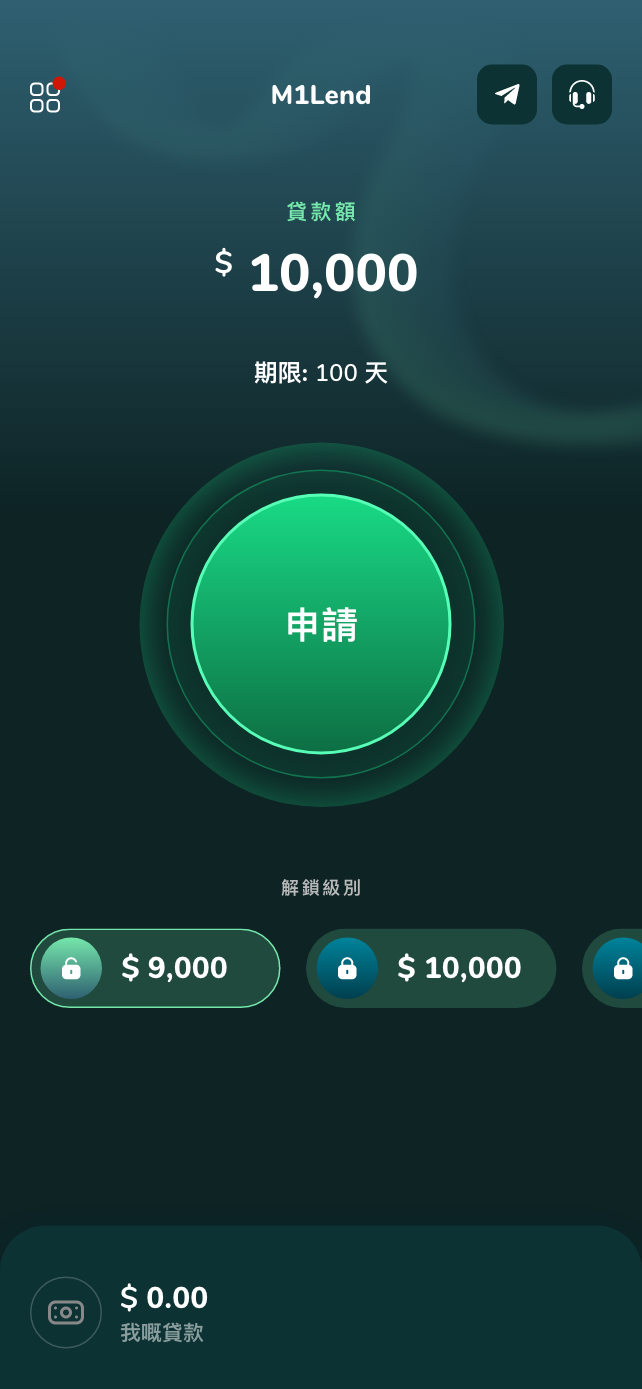This screenshot has height=1389, width=642.
Task: Select the $ 10,000 unlock level
Action: point(431,968)
